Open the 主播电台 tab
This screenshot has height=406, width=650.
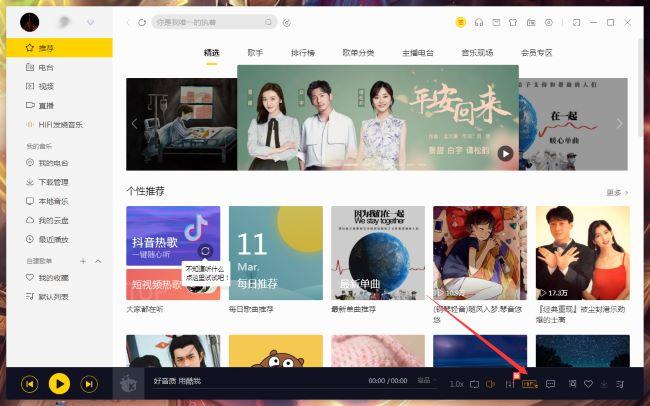coord(417,53)
